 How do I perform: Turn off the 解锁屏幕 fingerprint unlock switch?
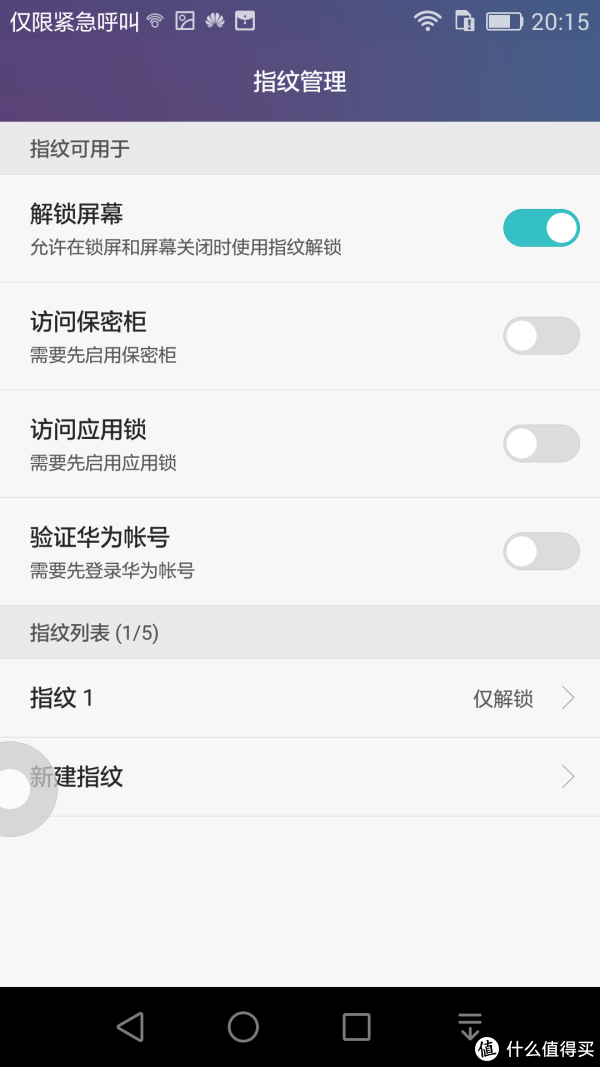[x=541, y=228]
